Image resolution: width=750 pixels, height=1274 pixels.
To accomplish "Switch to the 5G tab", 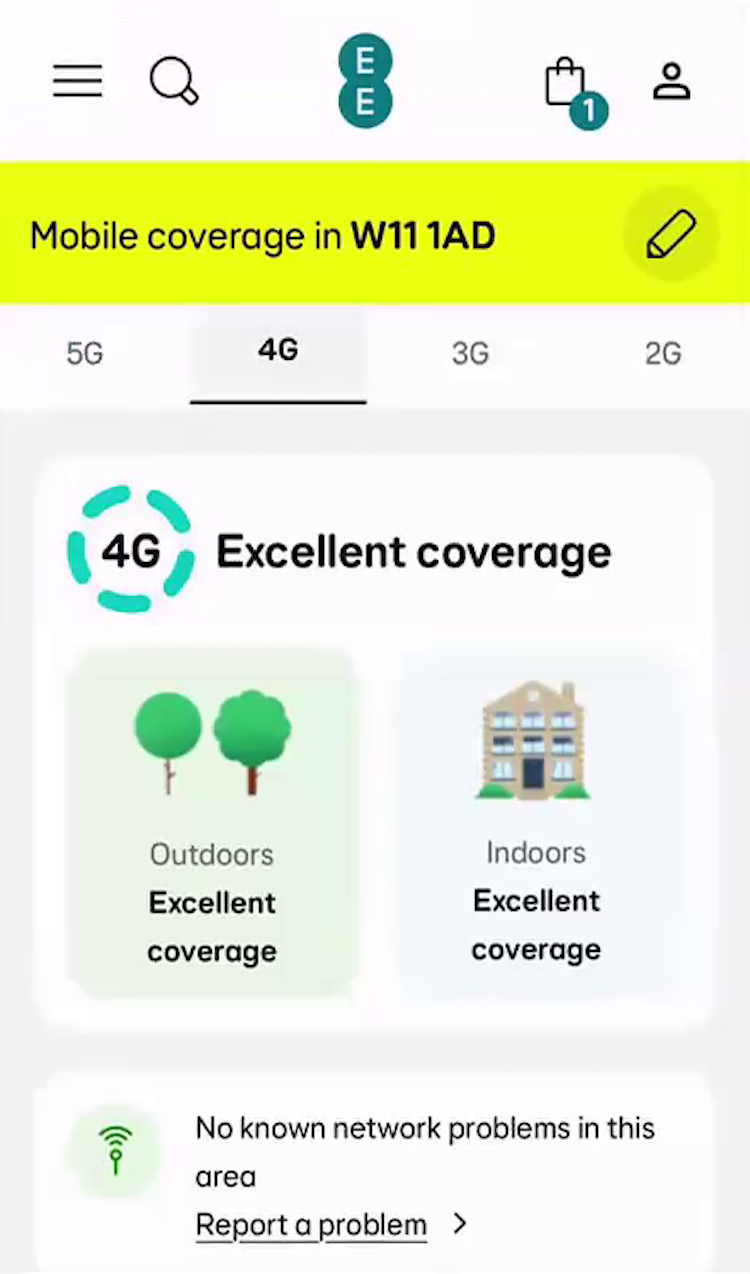I will pyautogui.click(x=85, y=353).
